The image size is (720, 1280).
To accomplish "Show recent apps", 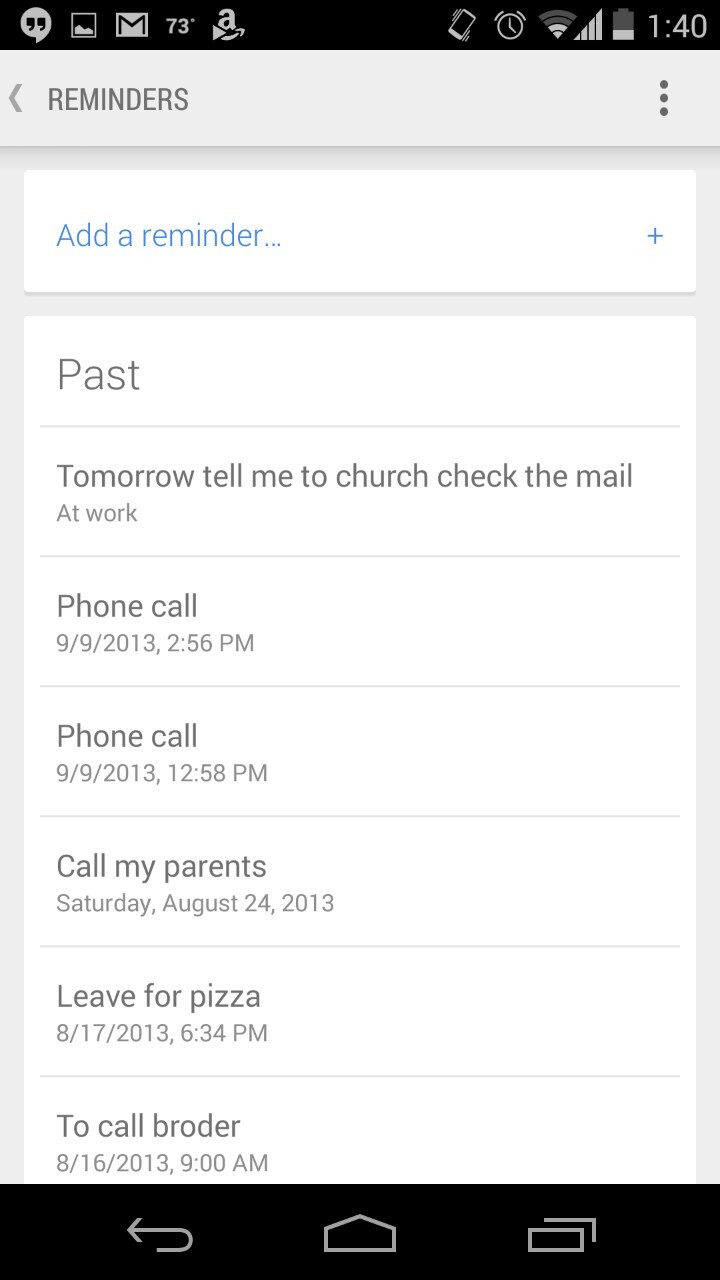I will tap(561, 1234).
